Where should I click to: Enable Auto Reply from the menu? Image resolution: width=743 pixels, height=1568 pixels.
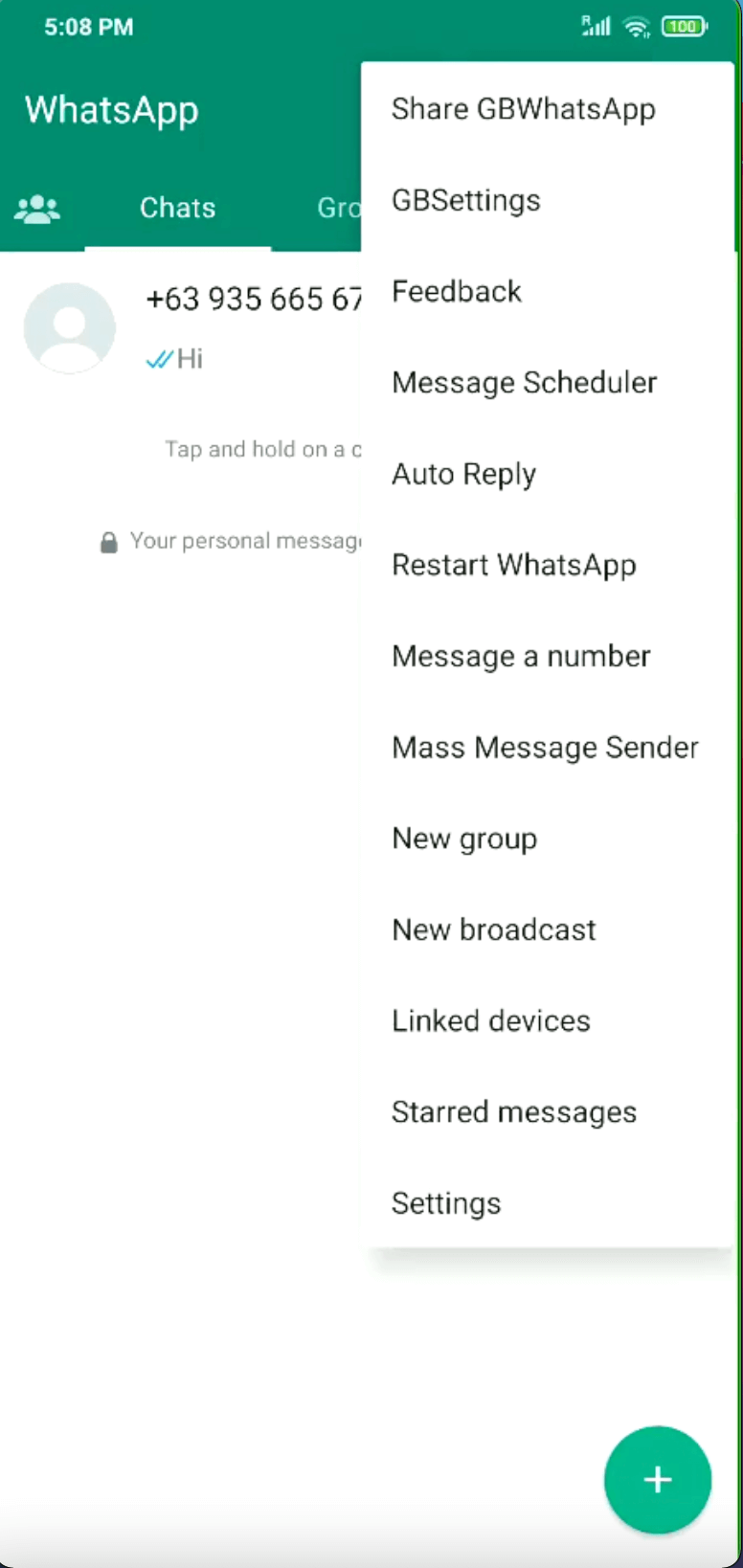click(463, 473)
